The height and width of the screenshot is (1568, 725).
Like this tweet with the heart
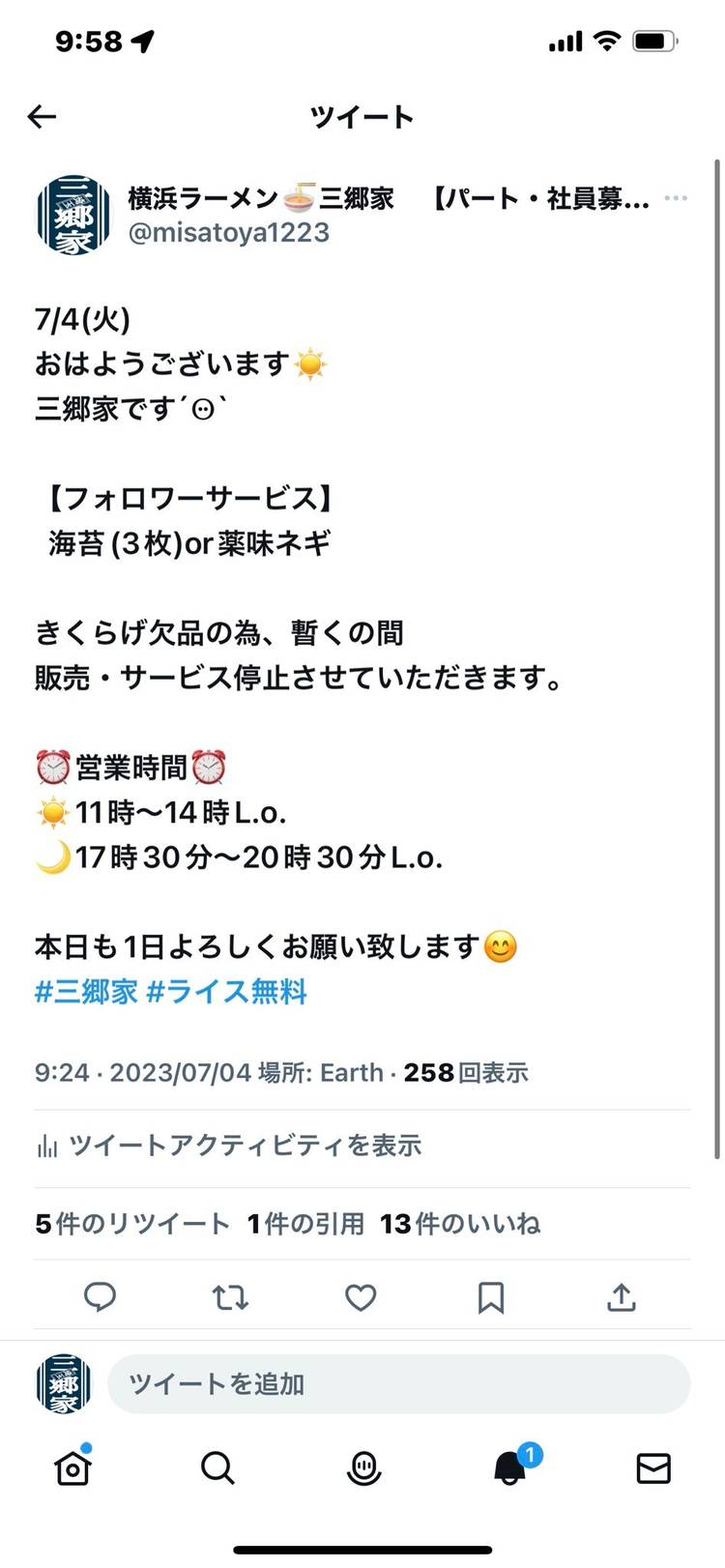[361, 1297]
